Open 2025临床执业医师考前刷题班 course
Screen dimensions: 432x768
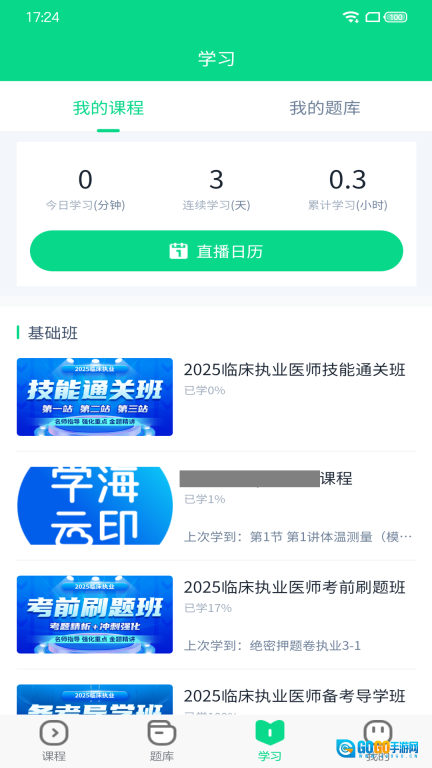[216, 614]
